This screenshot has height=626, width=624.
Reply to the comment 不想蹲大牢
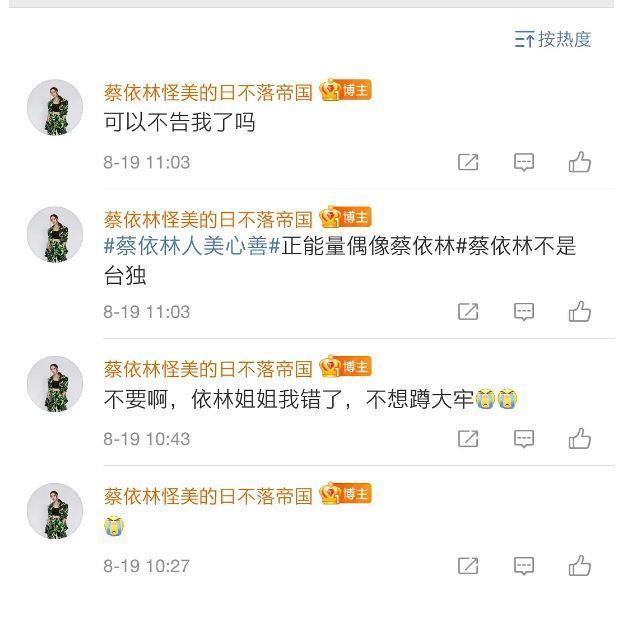click(524, 438)
